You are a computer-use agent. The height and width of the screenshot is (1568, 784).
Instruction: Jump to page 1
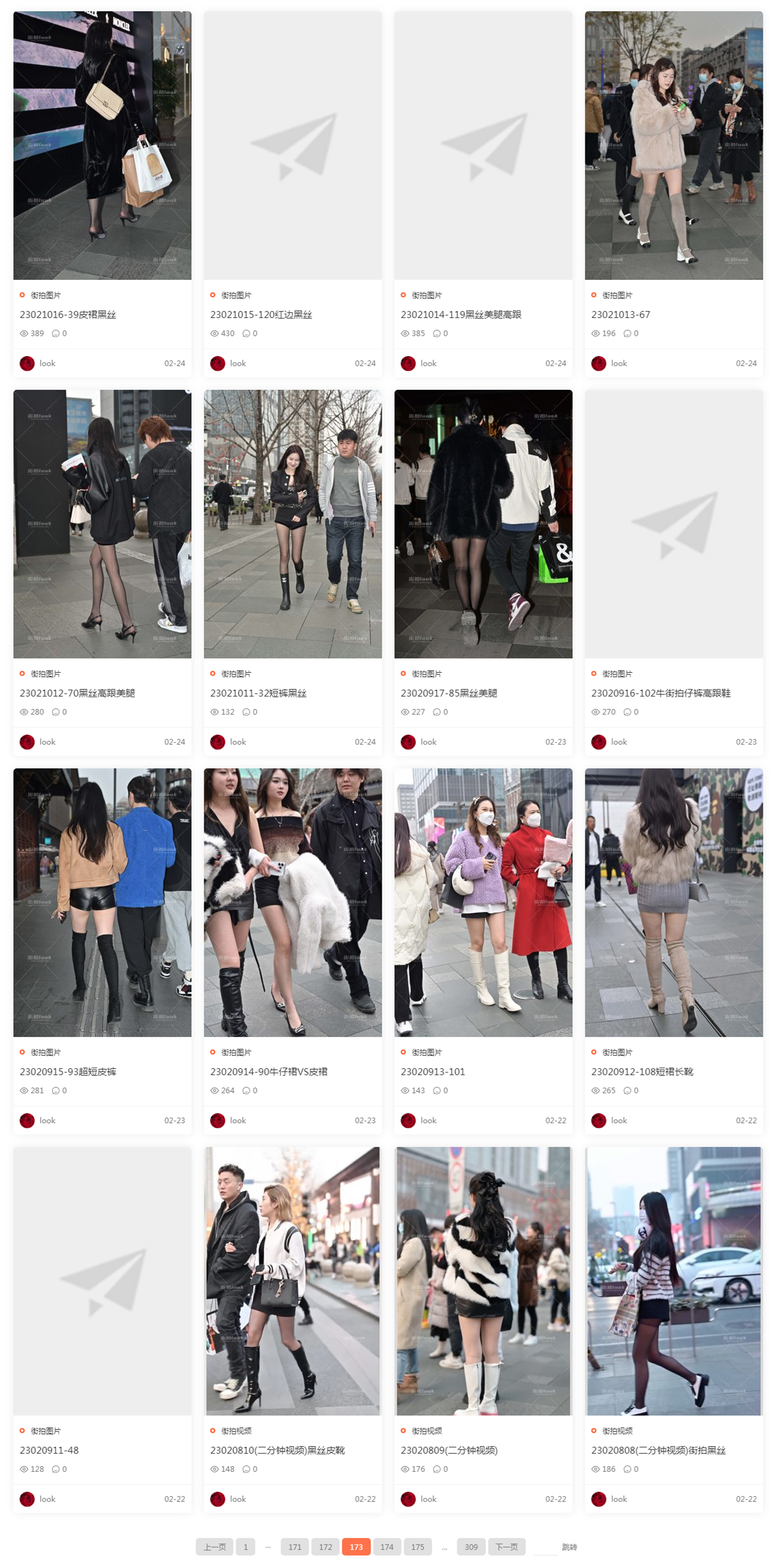(x=246, y=1547)
